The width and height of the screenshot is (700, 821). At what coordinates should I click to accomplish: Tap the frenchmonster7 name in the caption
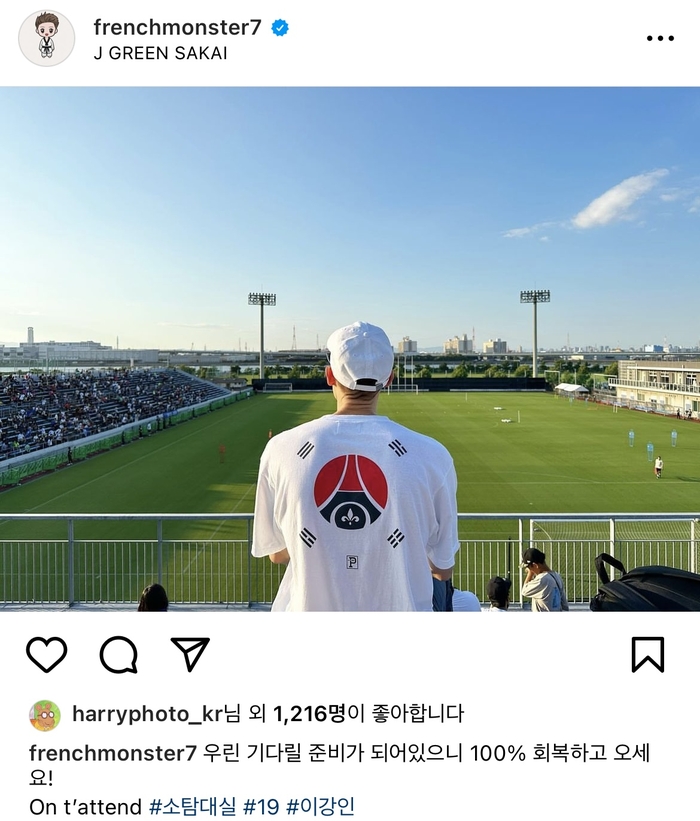point(112,753)
